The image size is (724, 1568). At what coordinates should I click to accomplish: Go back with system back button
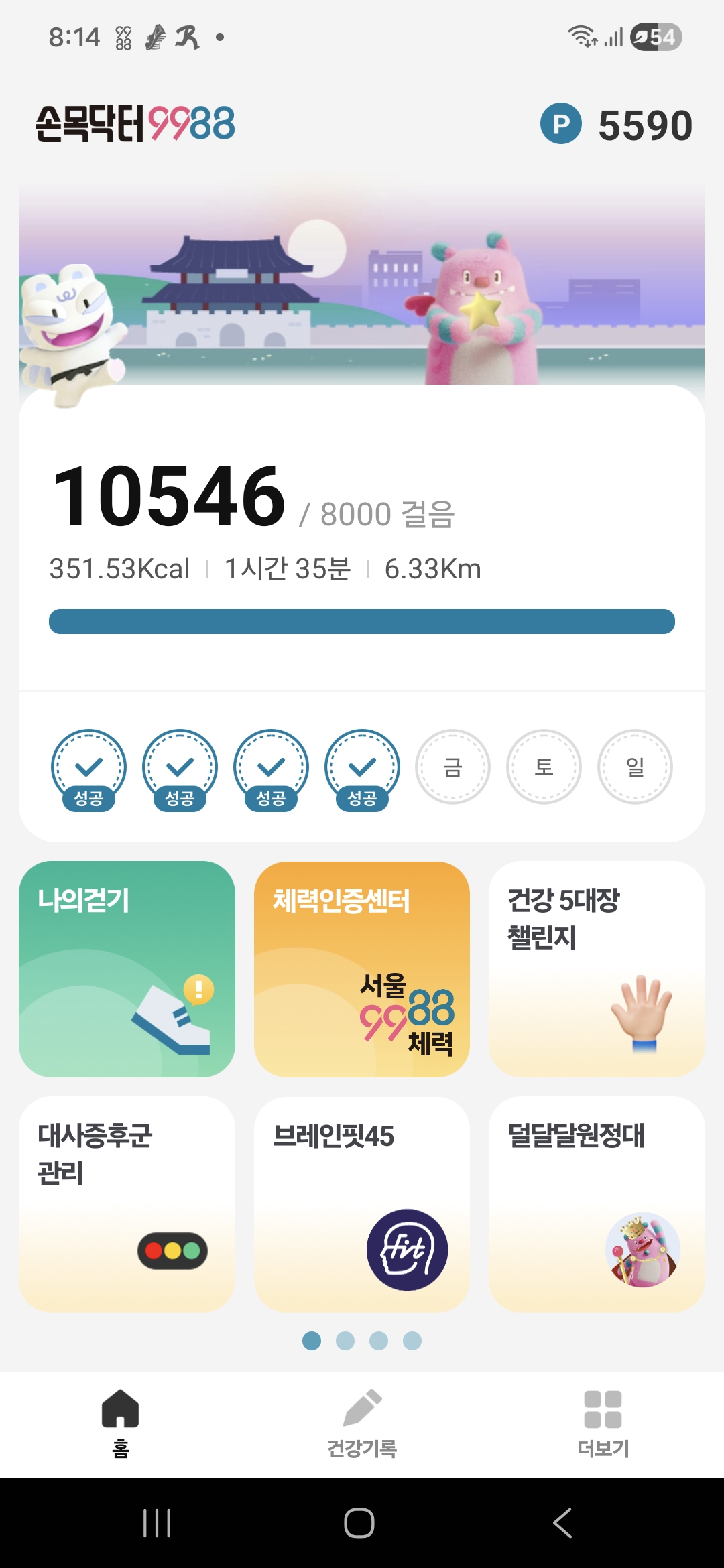coord(562,1523)
